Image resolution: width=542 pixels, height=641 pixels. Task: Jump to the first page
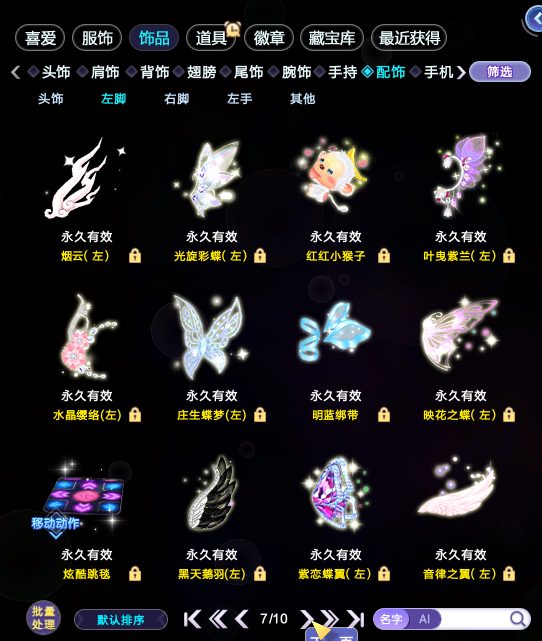pos(192,619)
